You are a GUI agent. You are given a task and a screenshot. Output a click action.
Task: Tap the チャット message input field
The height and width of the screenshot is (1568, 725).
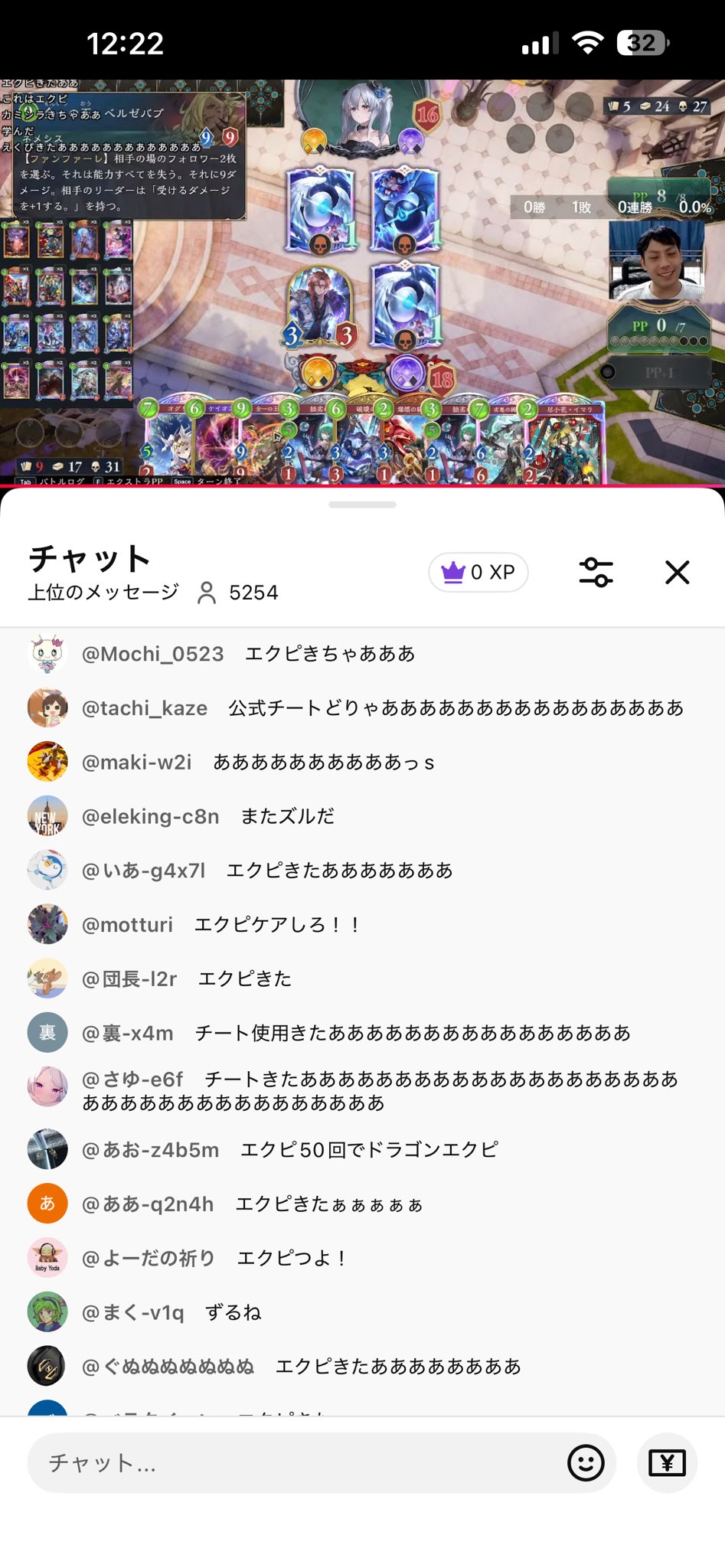(299, 1463)
